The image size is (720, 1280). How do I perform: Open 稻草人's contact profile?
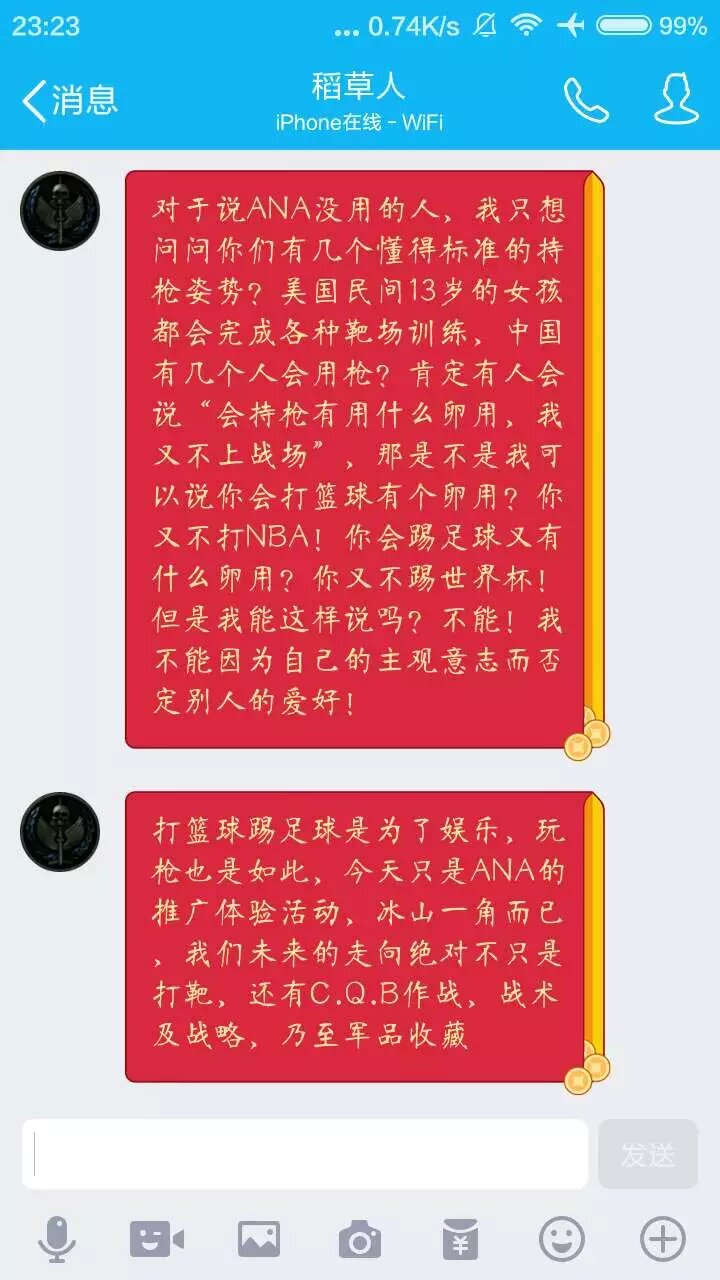click(x=676, y=98)
